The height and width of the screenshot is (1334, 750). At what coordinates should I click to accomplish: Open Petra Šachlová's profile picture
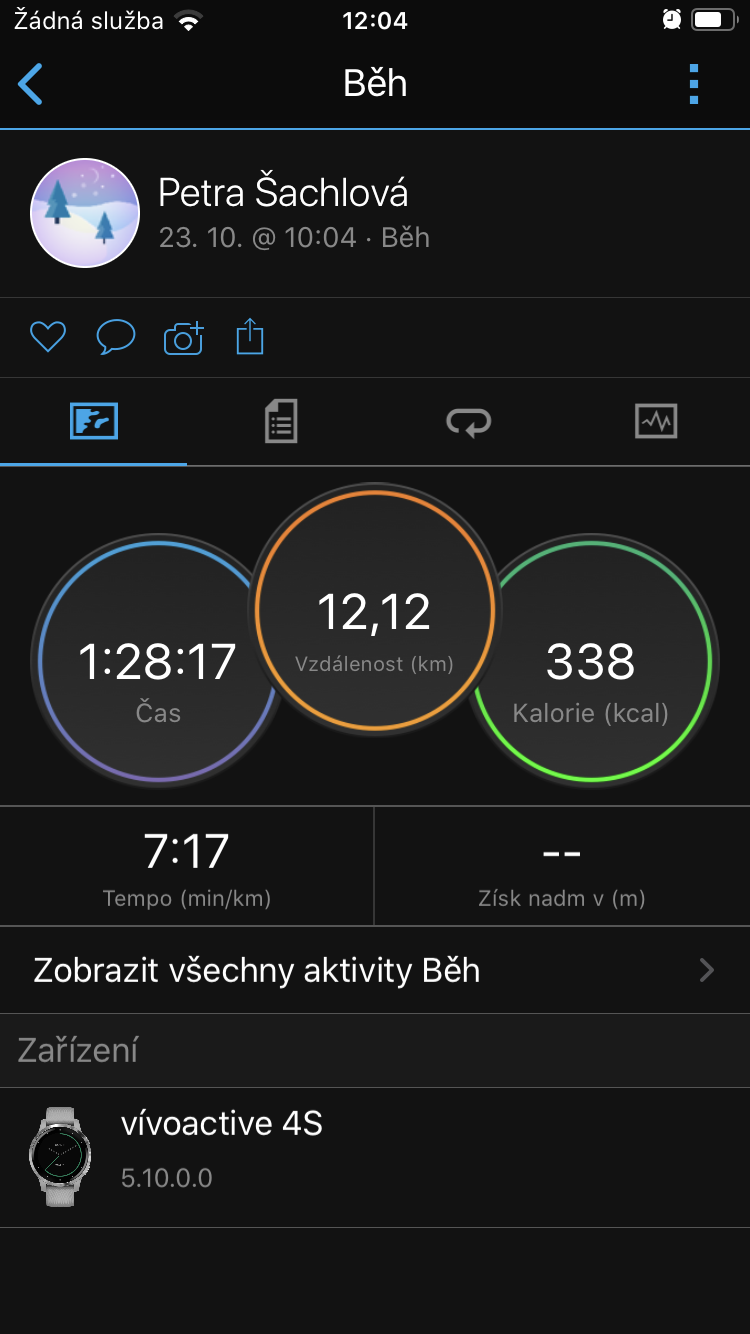(85, 213)
